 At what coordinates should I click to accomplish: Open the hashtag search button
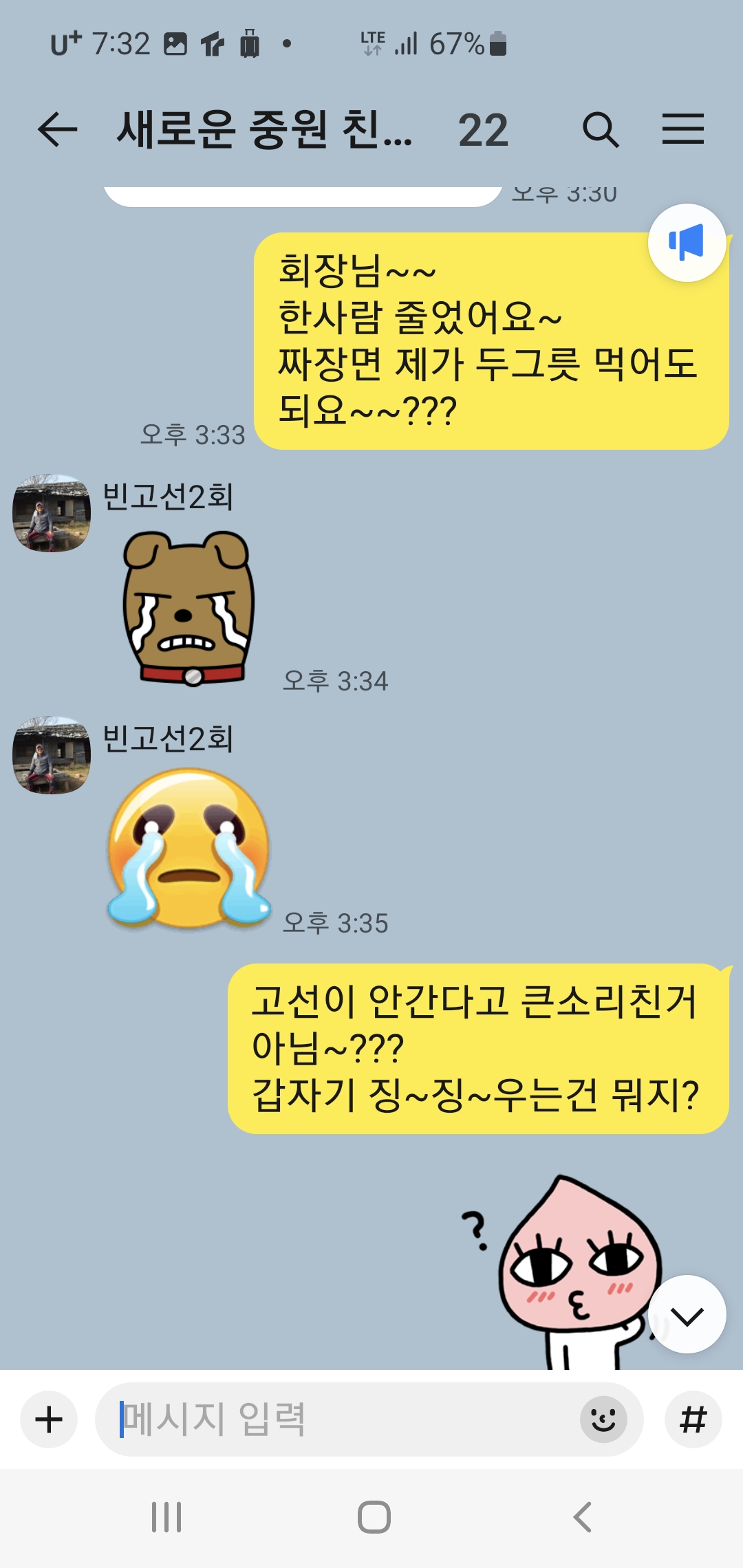coord(693,1419)
